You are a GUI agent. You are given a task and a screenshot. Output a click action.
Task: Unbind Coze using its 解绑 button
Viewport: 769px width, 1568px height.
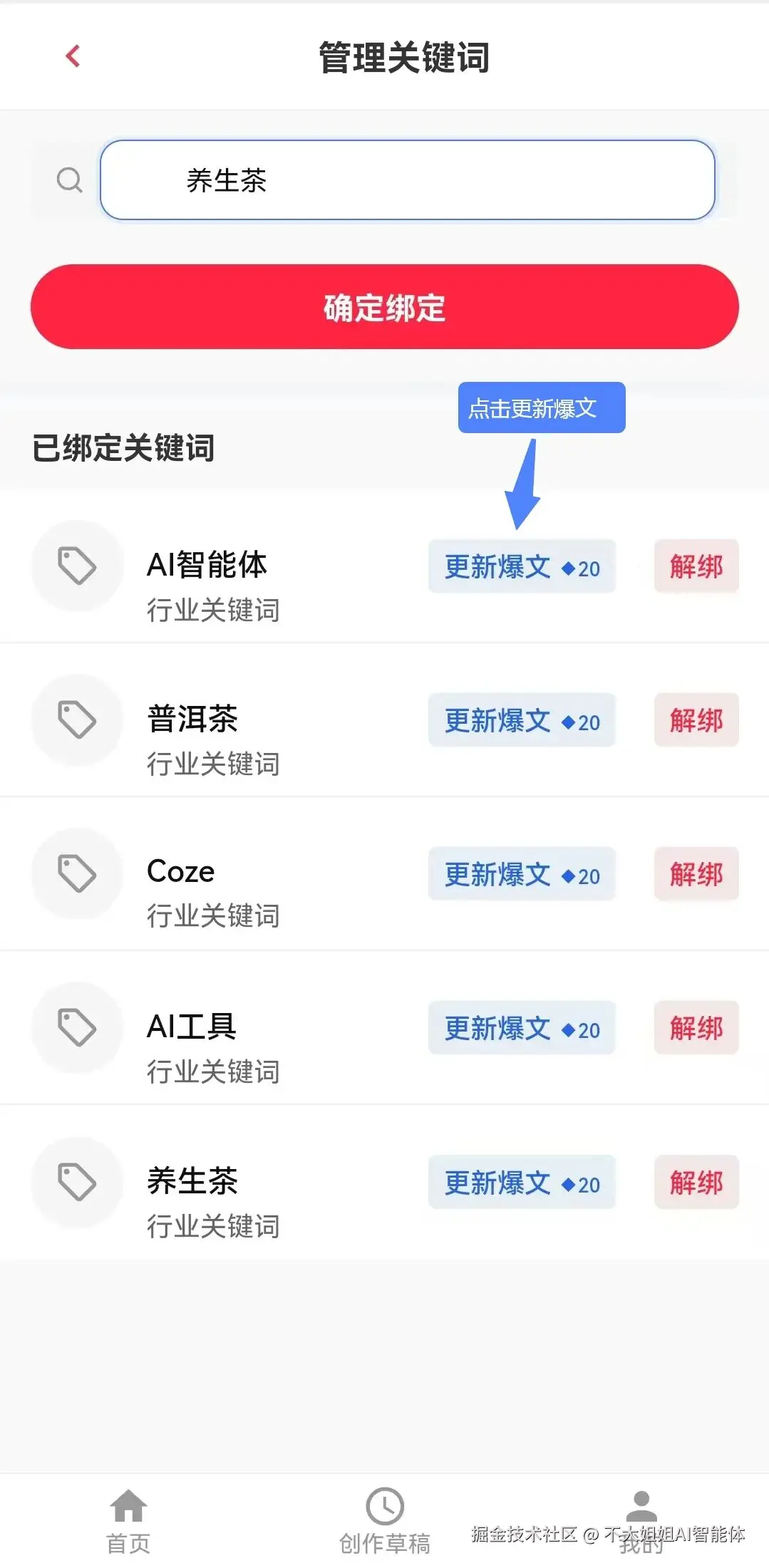[x=696, y=875]
